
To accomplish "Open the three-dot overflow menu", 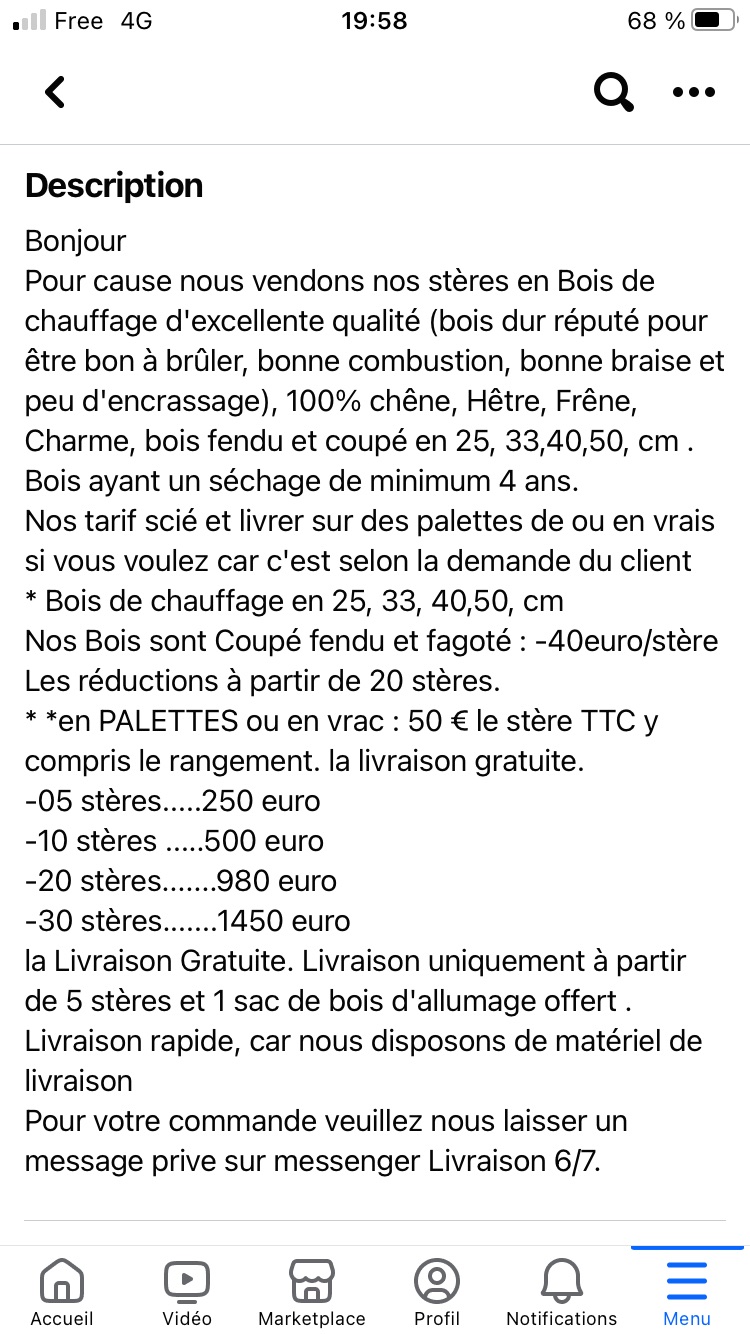I will coord(694,93).
